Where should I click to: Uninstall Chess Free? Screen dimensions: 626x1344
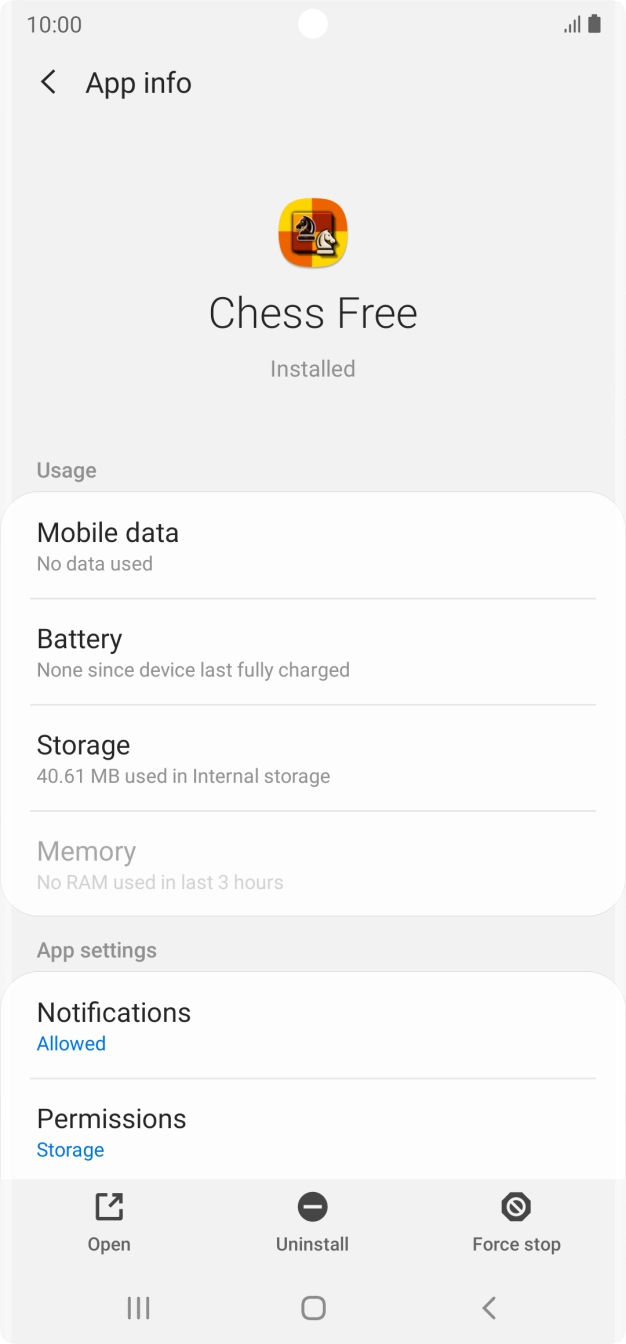tap(312, 1223)
